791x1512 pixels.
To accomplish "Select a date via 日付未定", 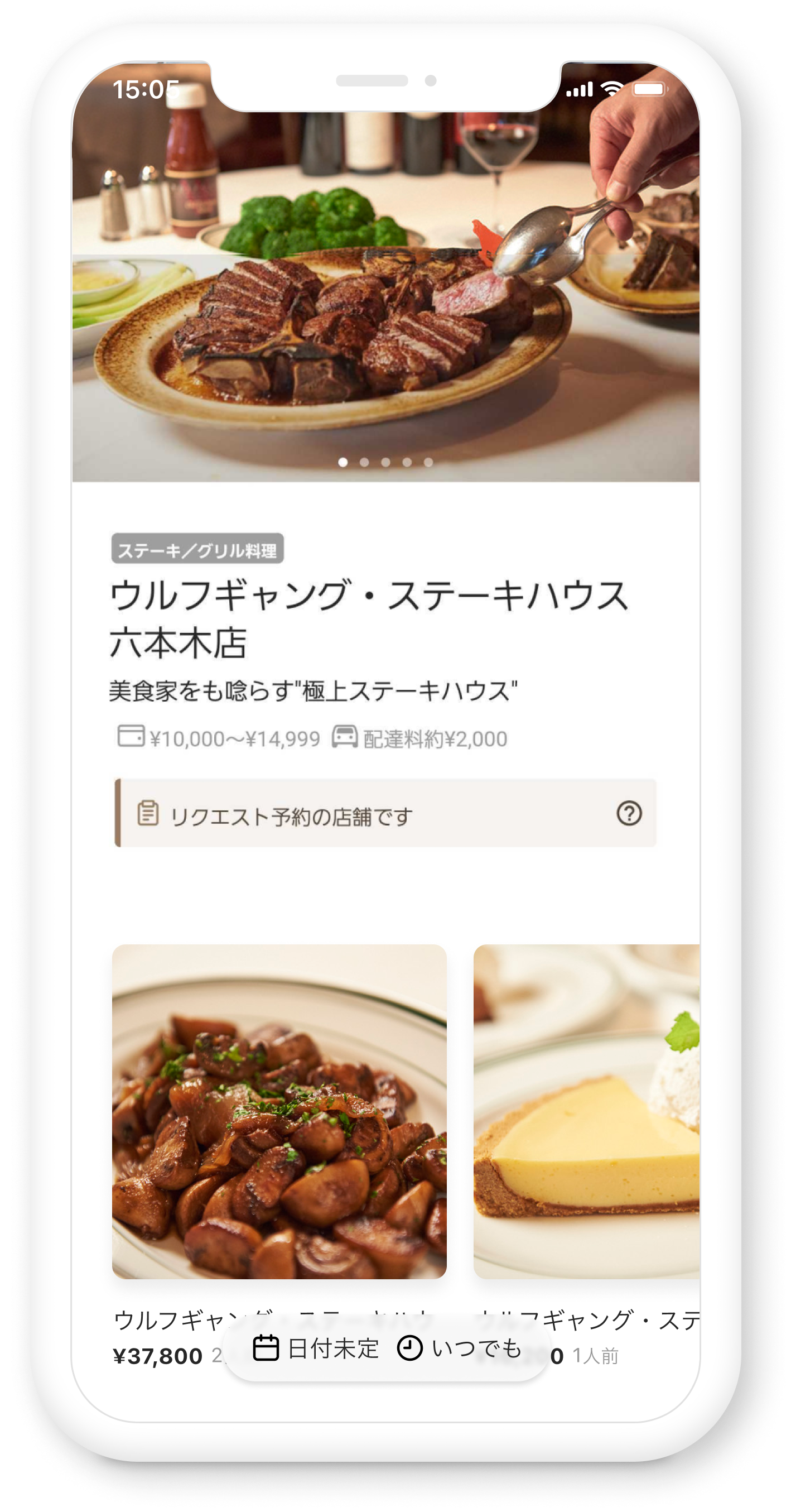I will (316, 1348).
